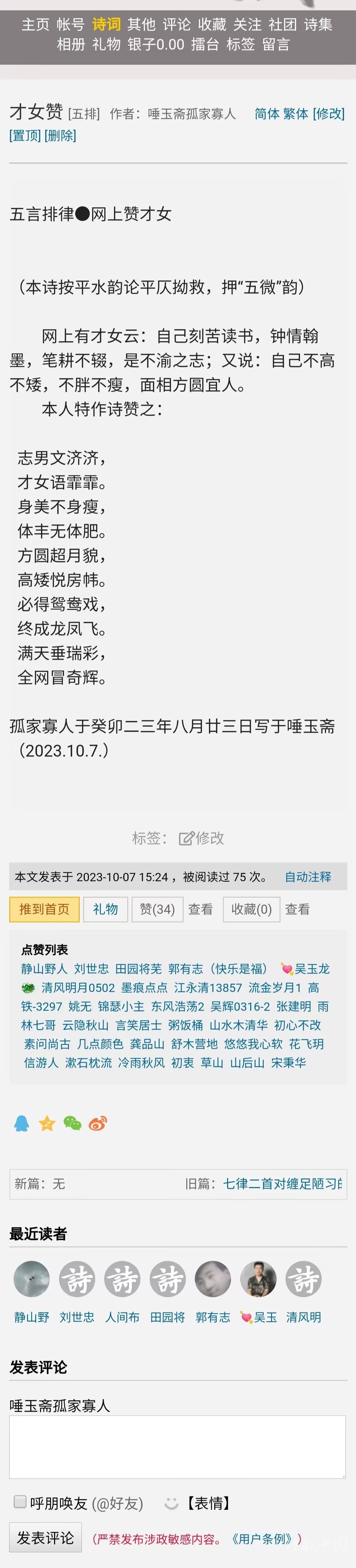356x1568 pixels.
Task: Go to the 诗集 section
Action: point(318,24)
